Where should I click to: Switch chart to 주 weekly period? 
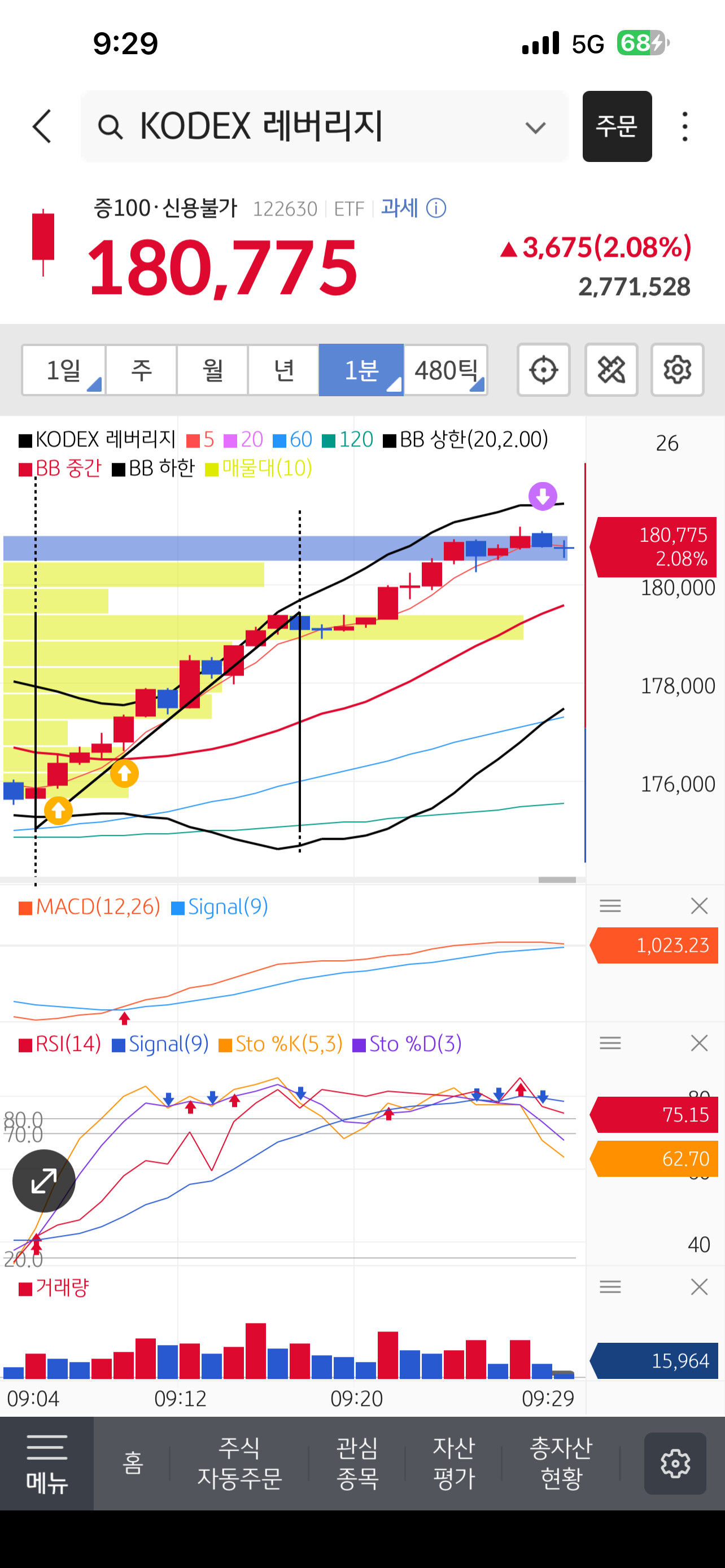(x=141, y=370)
